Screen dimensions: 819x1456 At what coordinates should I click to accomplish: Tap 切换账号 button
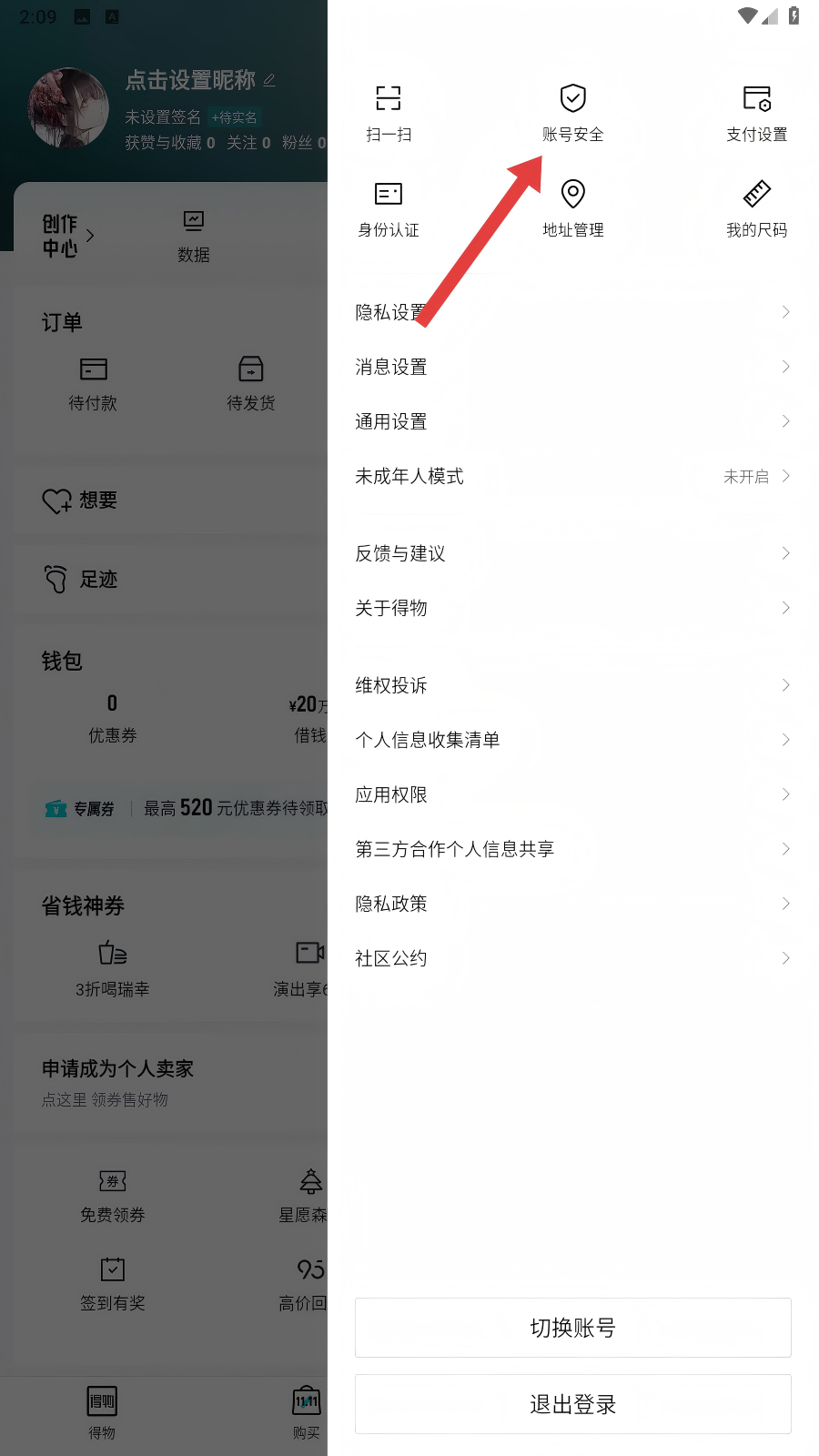click(x=572, y=1328)
